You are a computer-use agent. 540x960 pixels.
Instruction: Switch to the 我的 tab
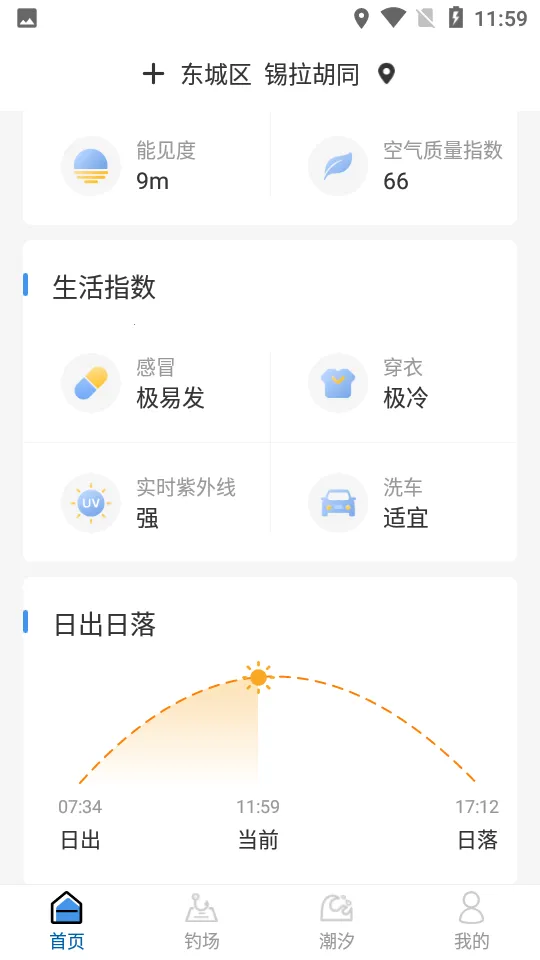point(471,921)
